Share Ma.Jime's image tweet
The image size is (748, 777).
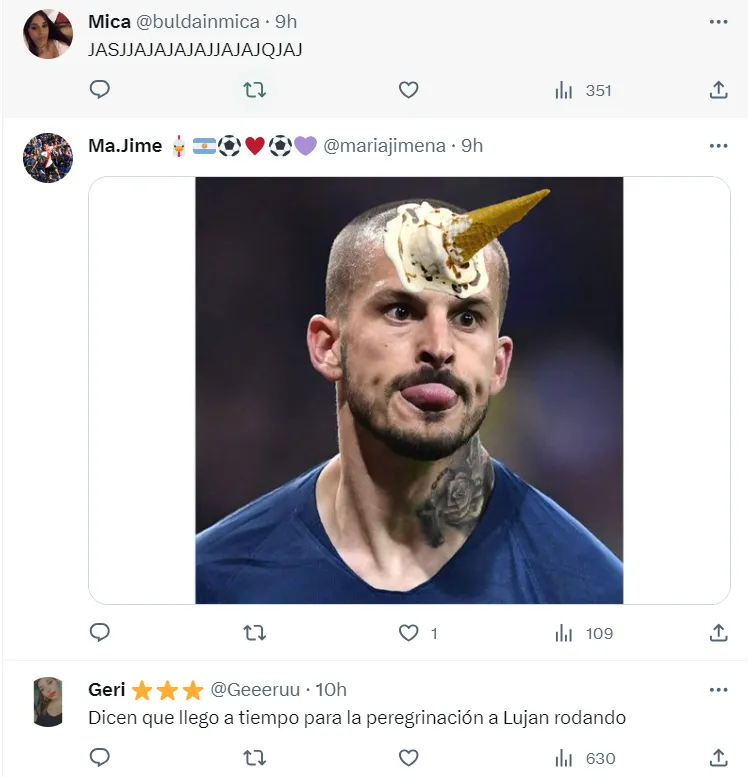(x=718, y=633)
